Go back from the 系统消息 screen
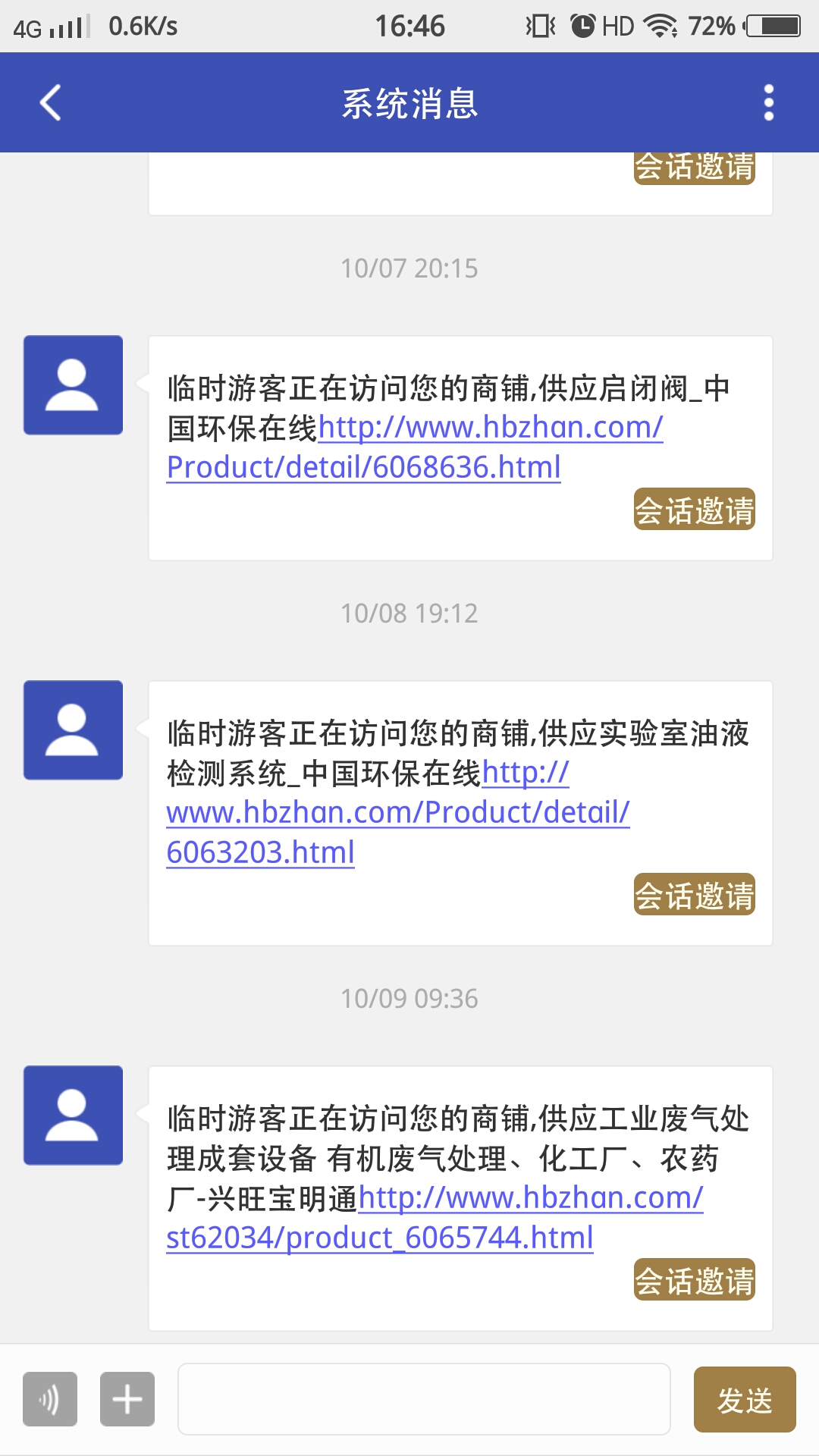Image resolution: width=819 pixels, height=1456 pixels. coord(50,103)
